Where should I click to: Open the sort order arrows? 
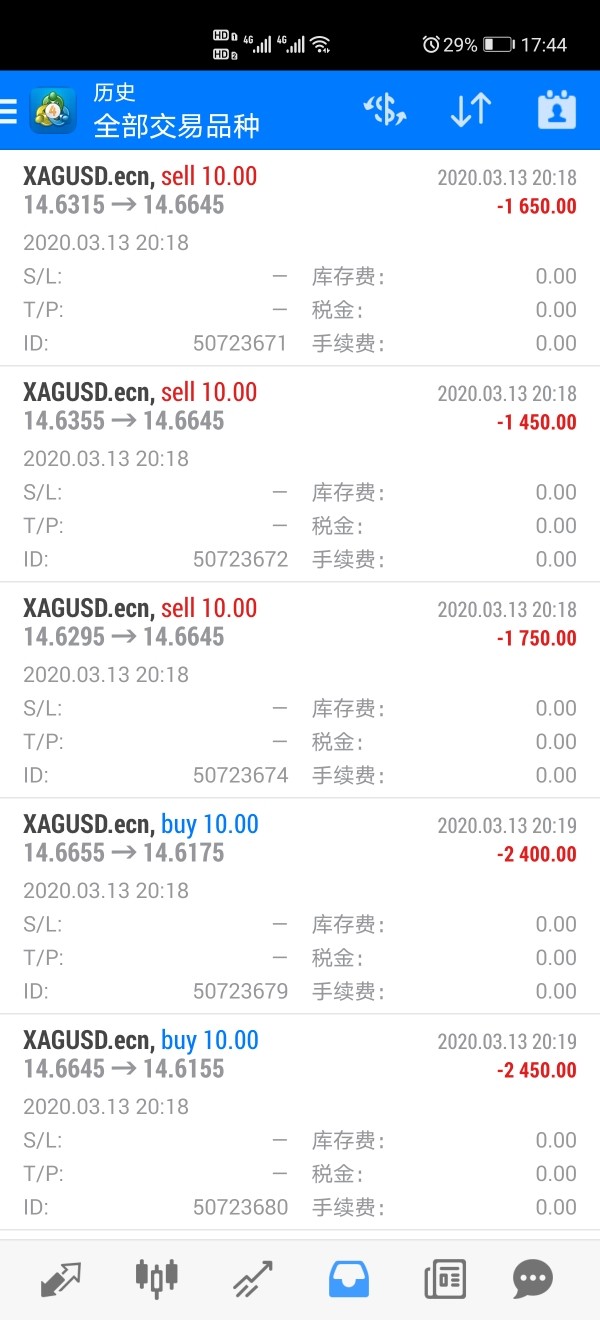[470, 110]
